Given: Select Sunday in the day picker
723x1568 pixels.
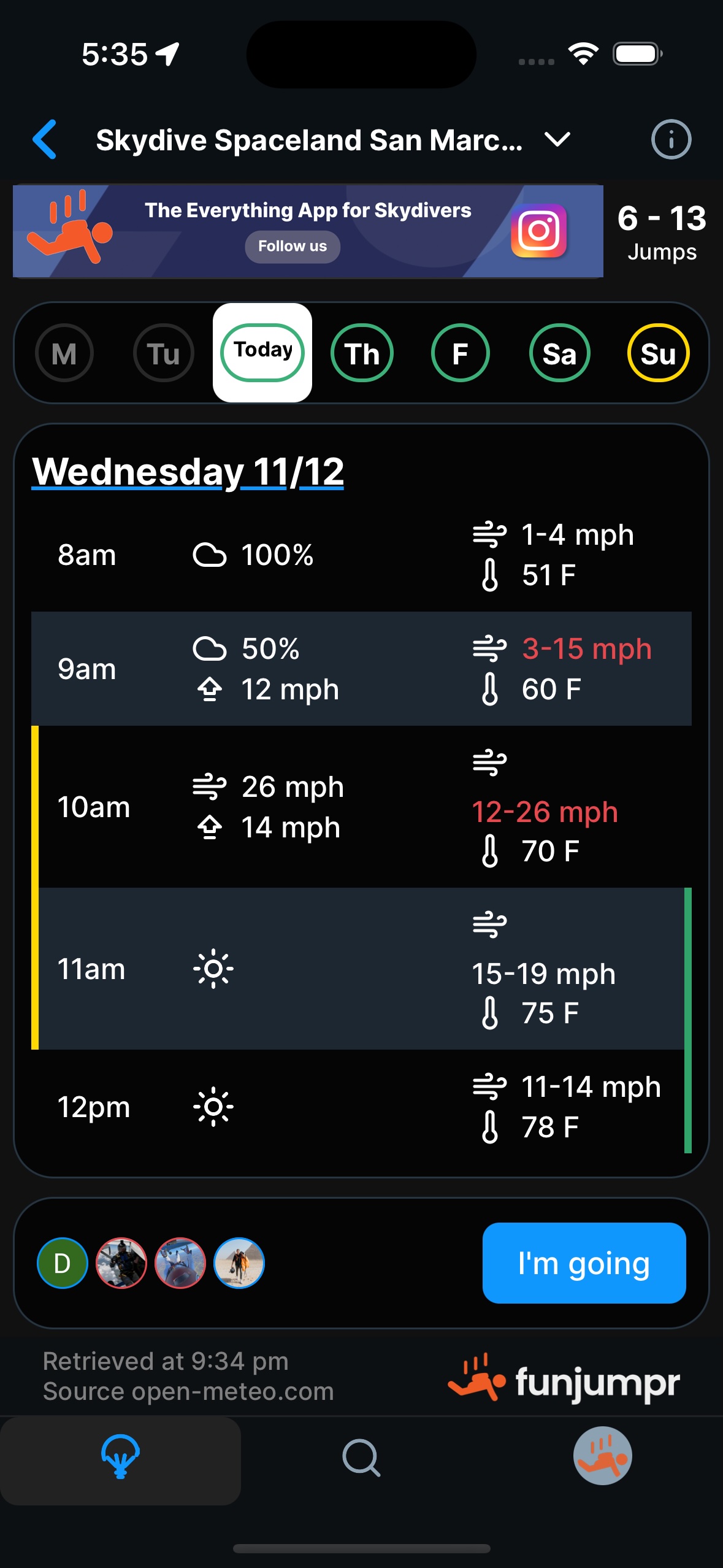Looking at the screenshot, I should point(657,353).
